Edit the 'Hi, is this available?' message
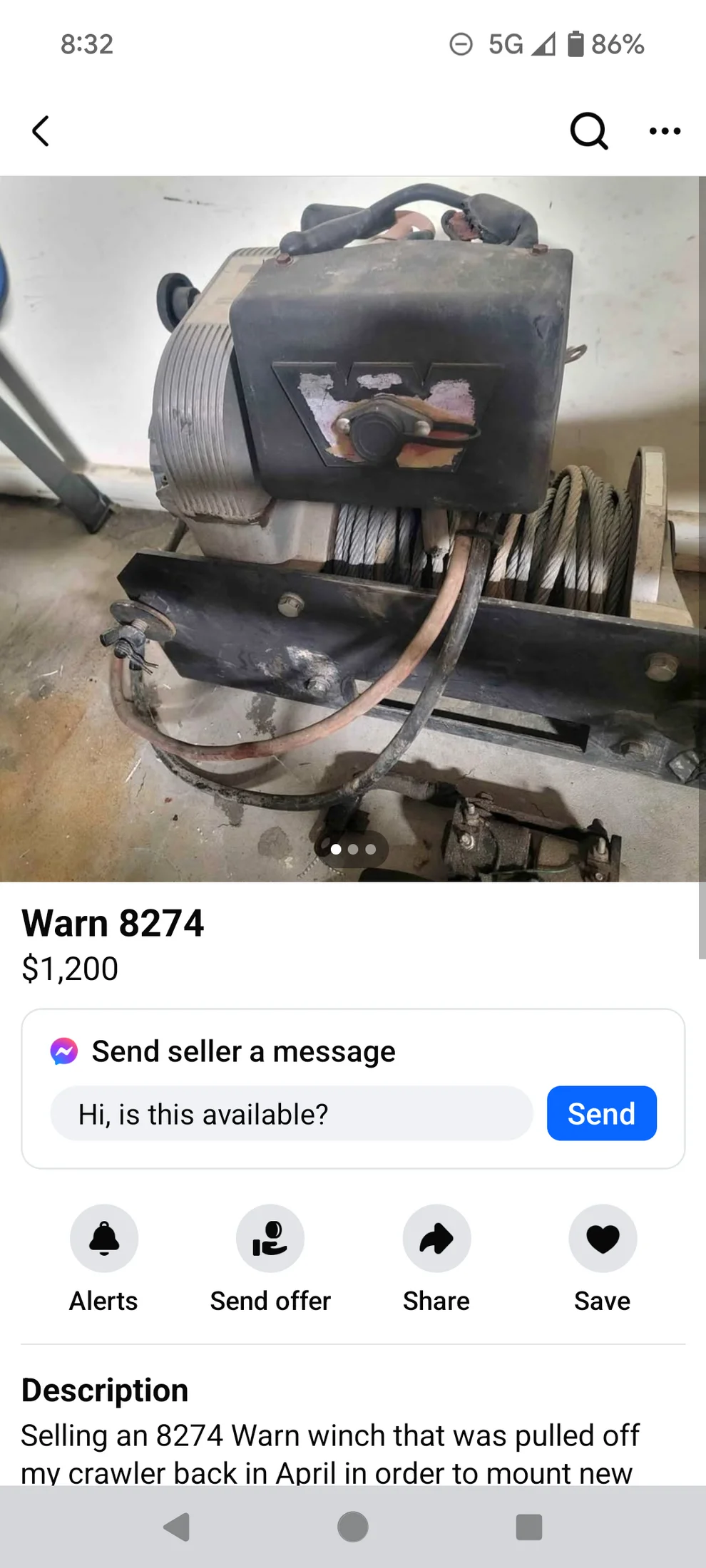706x1568 pixels. pos(291,1114)
